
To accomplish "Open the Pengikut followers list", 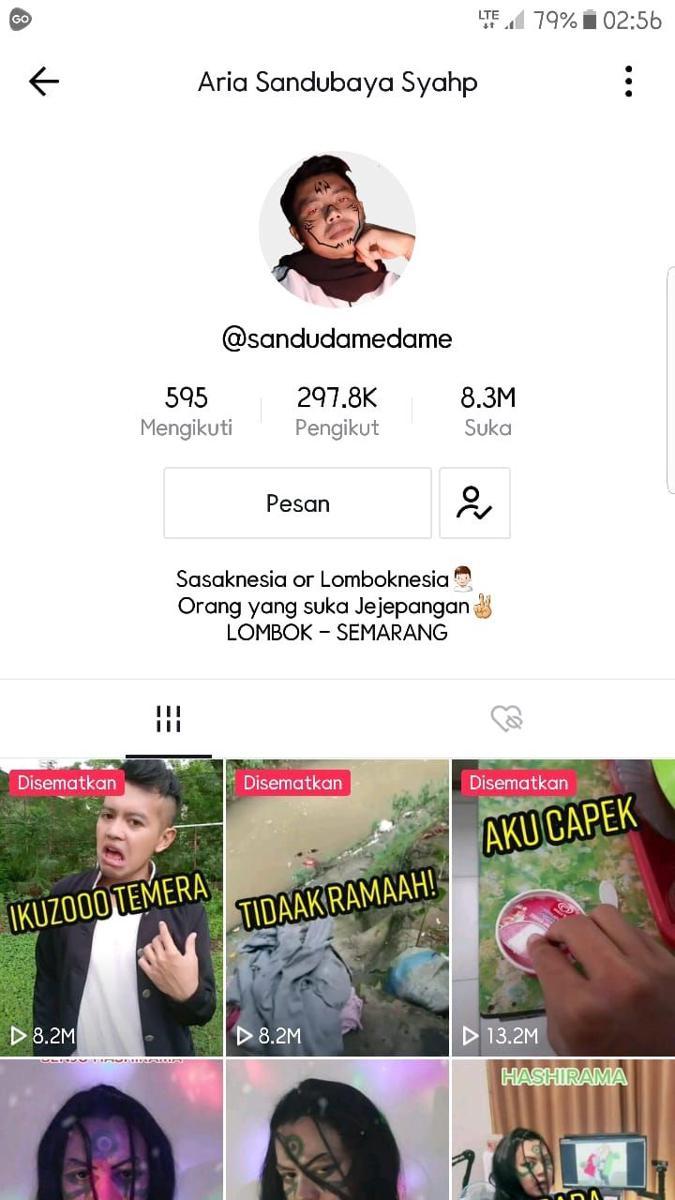I will click(337, 412).
